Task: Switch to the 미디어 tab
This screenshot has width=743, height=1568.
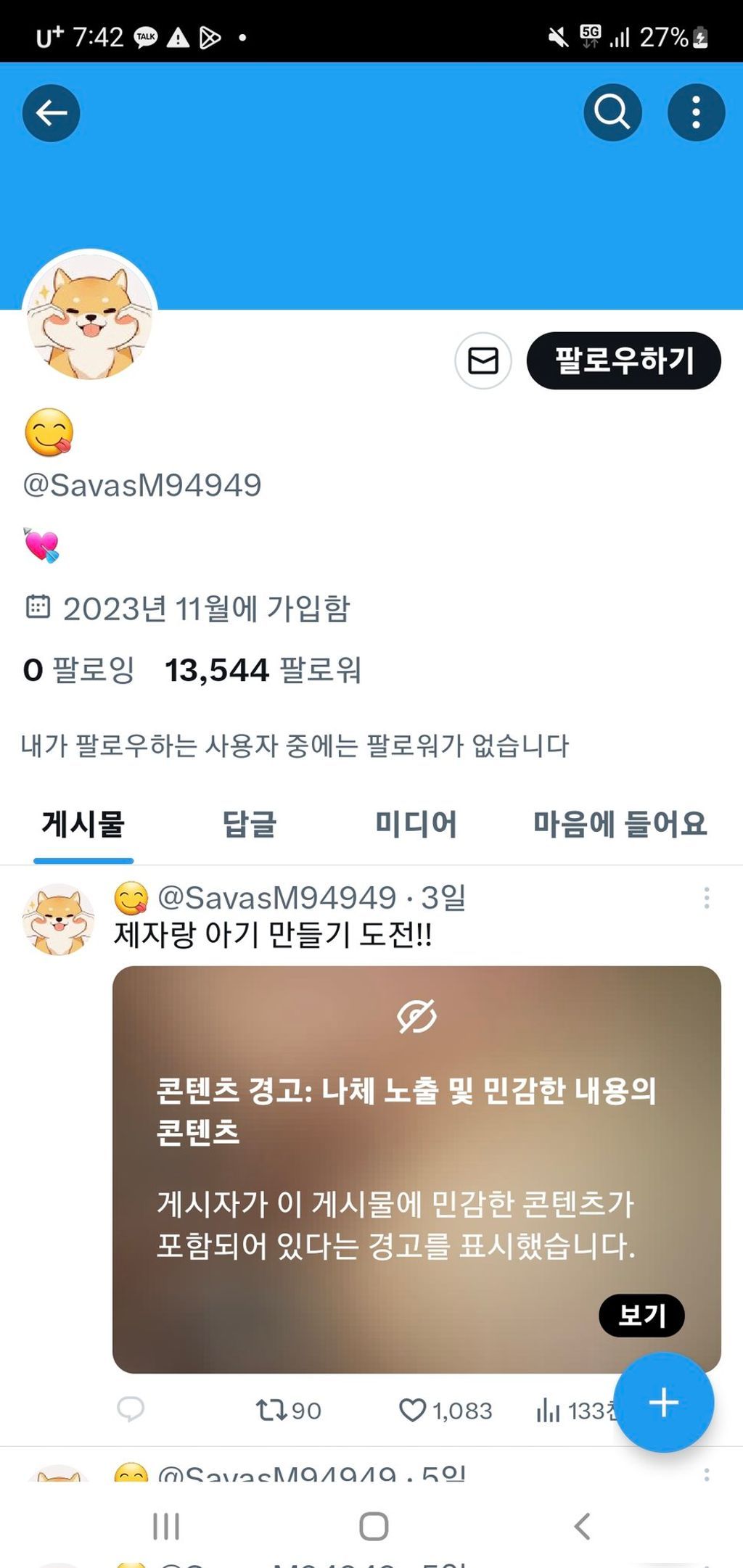Action: (416, 825)
